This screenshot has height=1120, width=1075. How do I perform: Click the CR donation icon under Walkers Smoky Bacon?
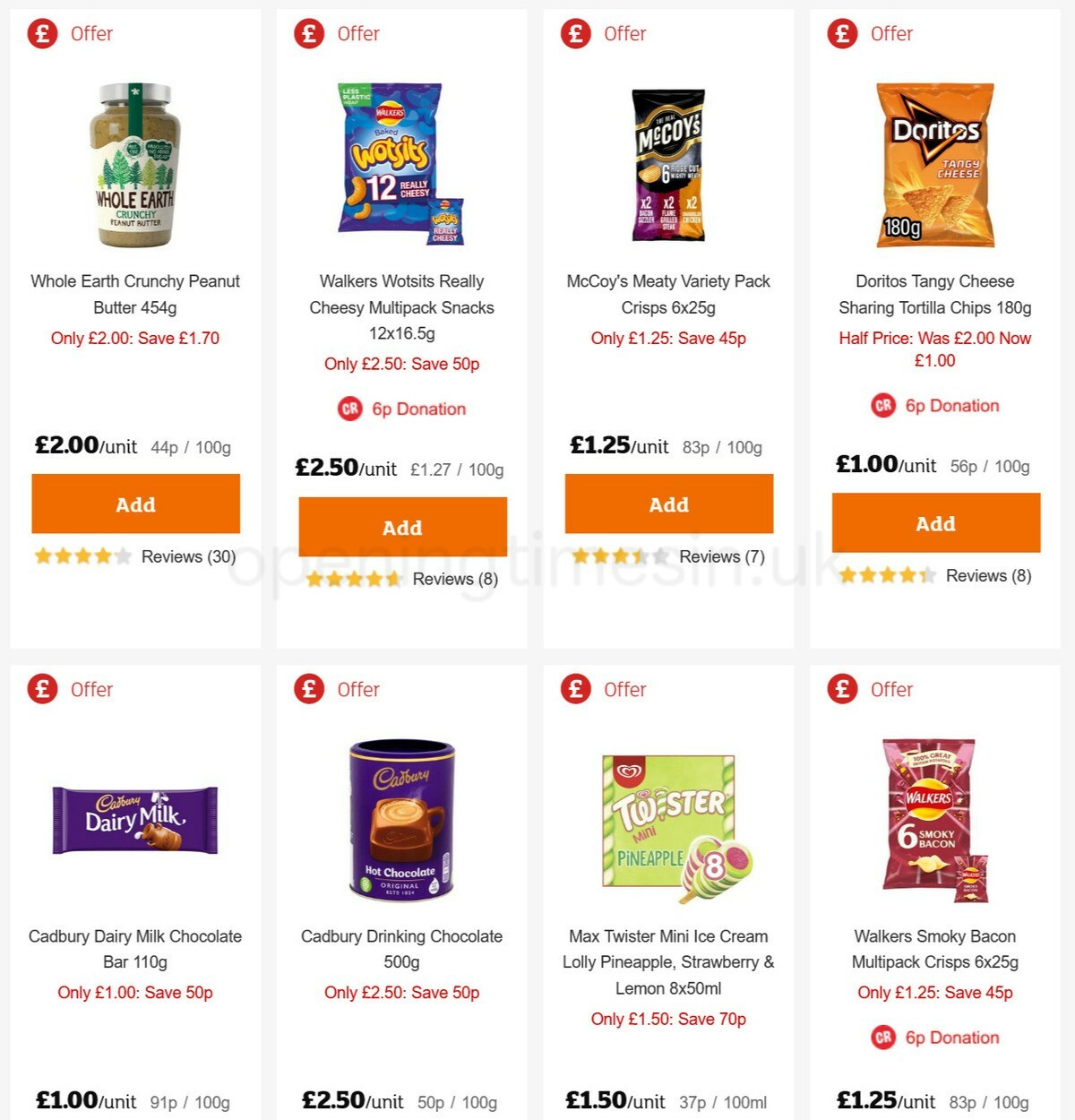point(882,1038)
